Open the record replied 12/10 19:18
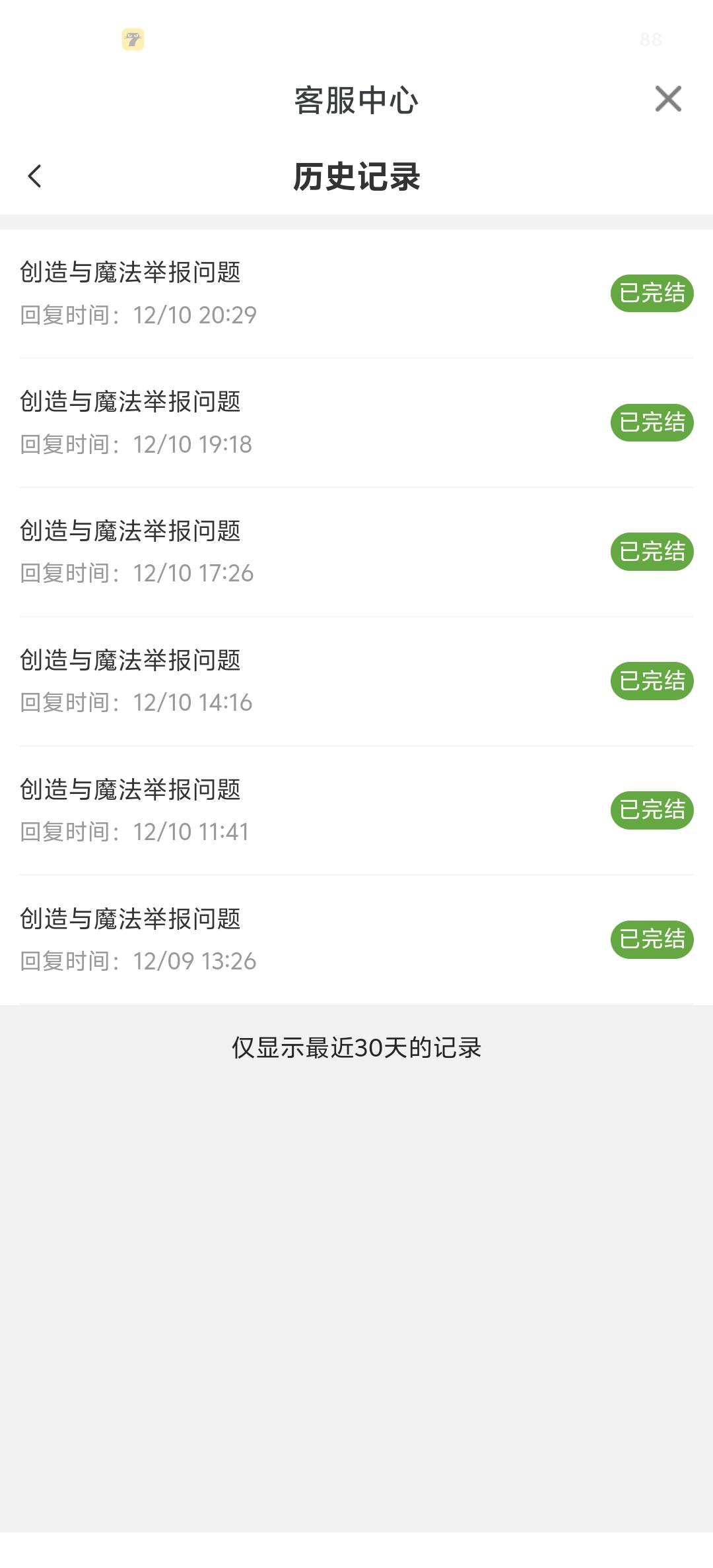713x1568 pixels. click(x=356, y=422)
